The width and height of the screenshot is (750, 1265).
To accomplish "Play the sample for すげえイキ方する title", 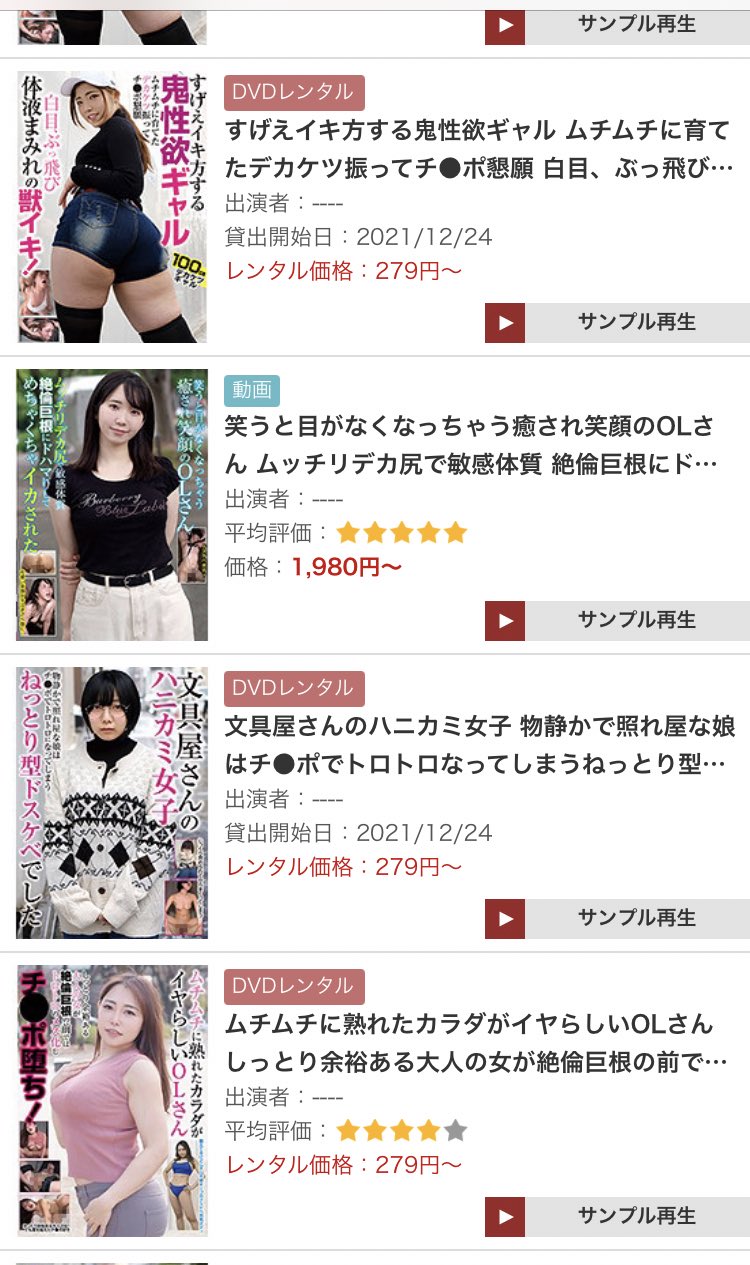I will 617,322.
